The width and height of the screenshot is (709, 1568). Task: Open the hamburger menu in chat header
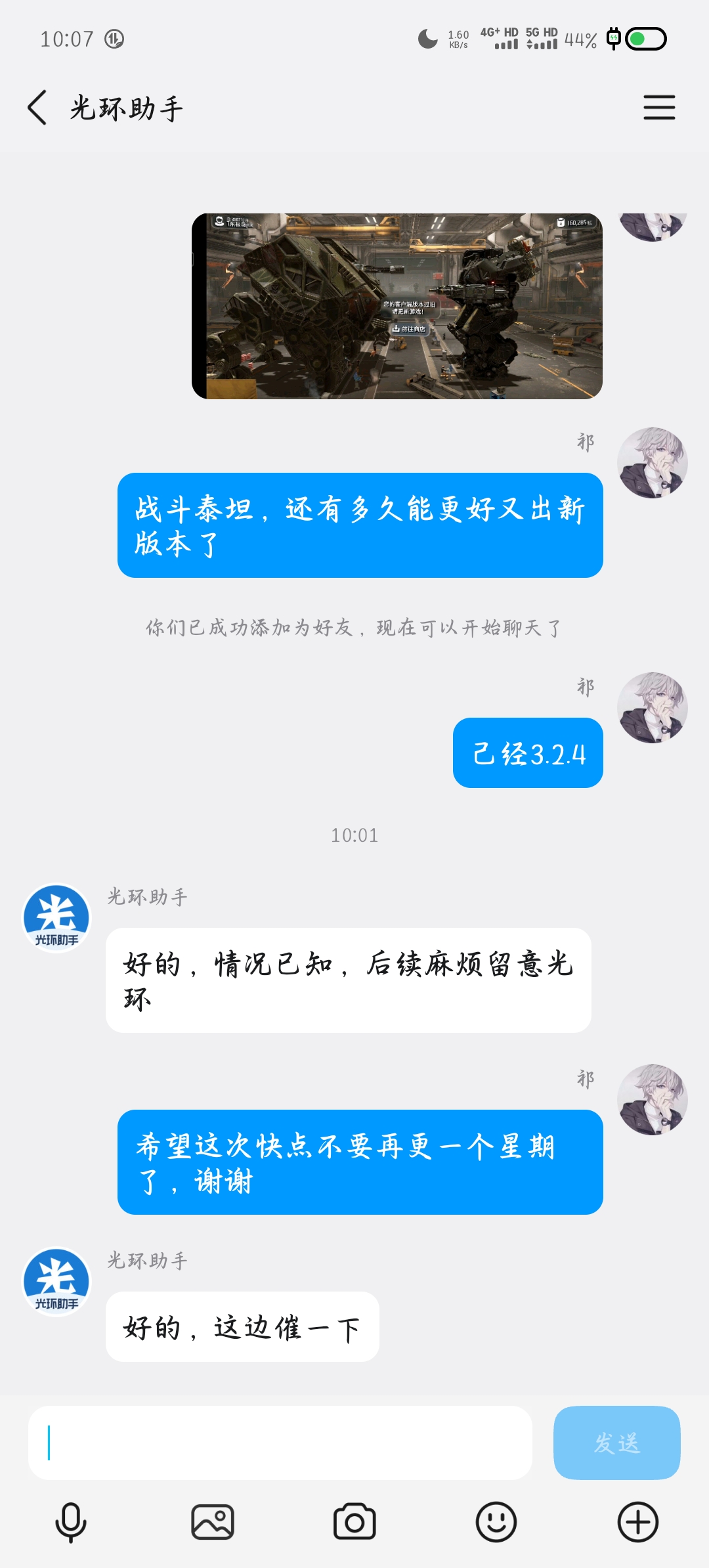pos(659,108)
